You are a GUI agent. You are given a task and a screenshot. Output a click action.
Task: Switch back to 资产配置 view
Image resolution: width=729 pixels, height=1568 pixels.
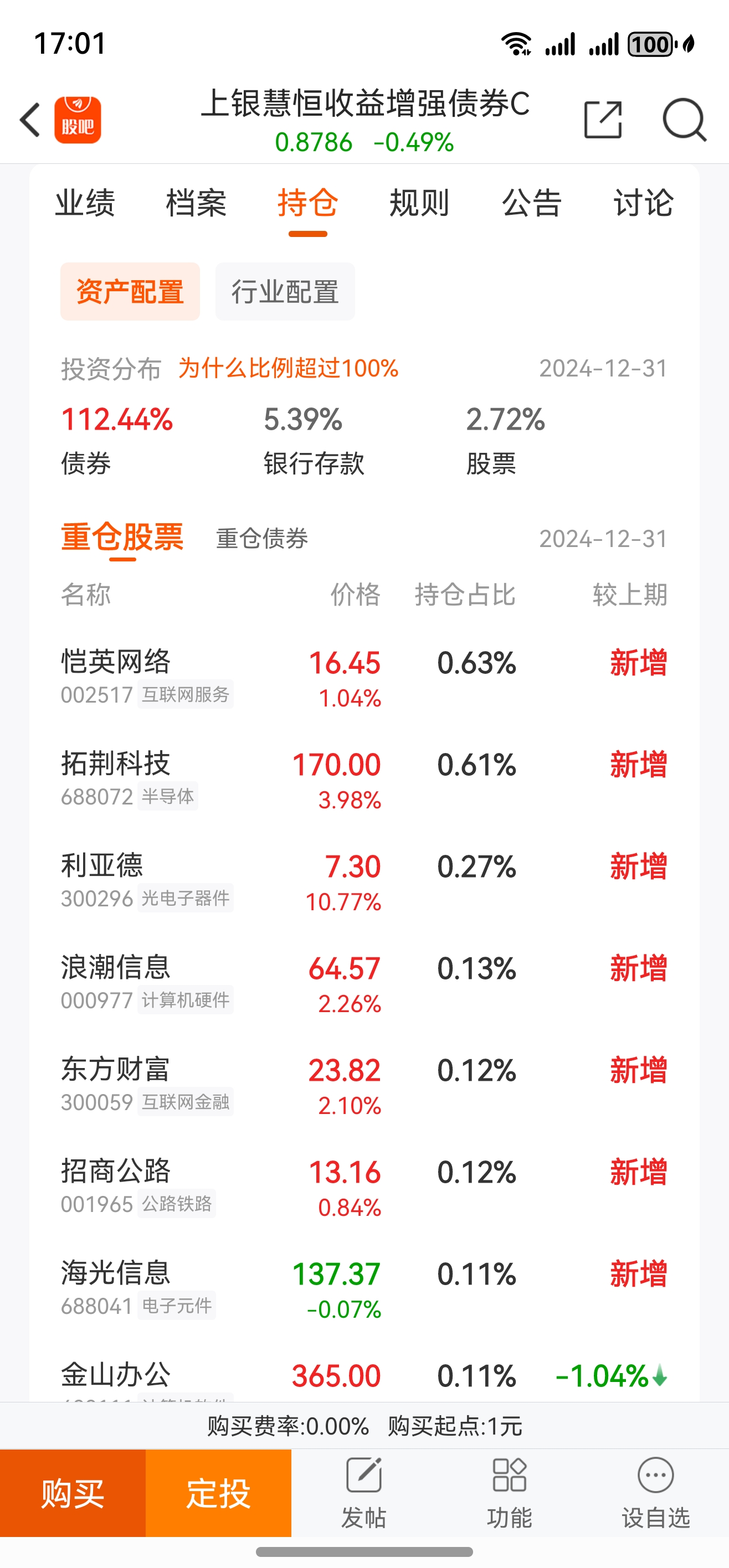click(x=130, y=291)
